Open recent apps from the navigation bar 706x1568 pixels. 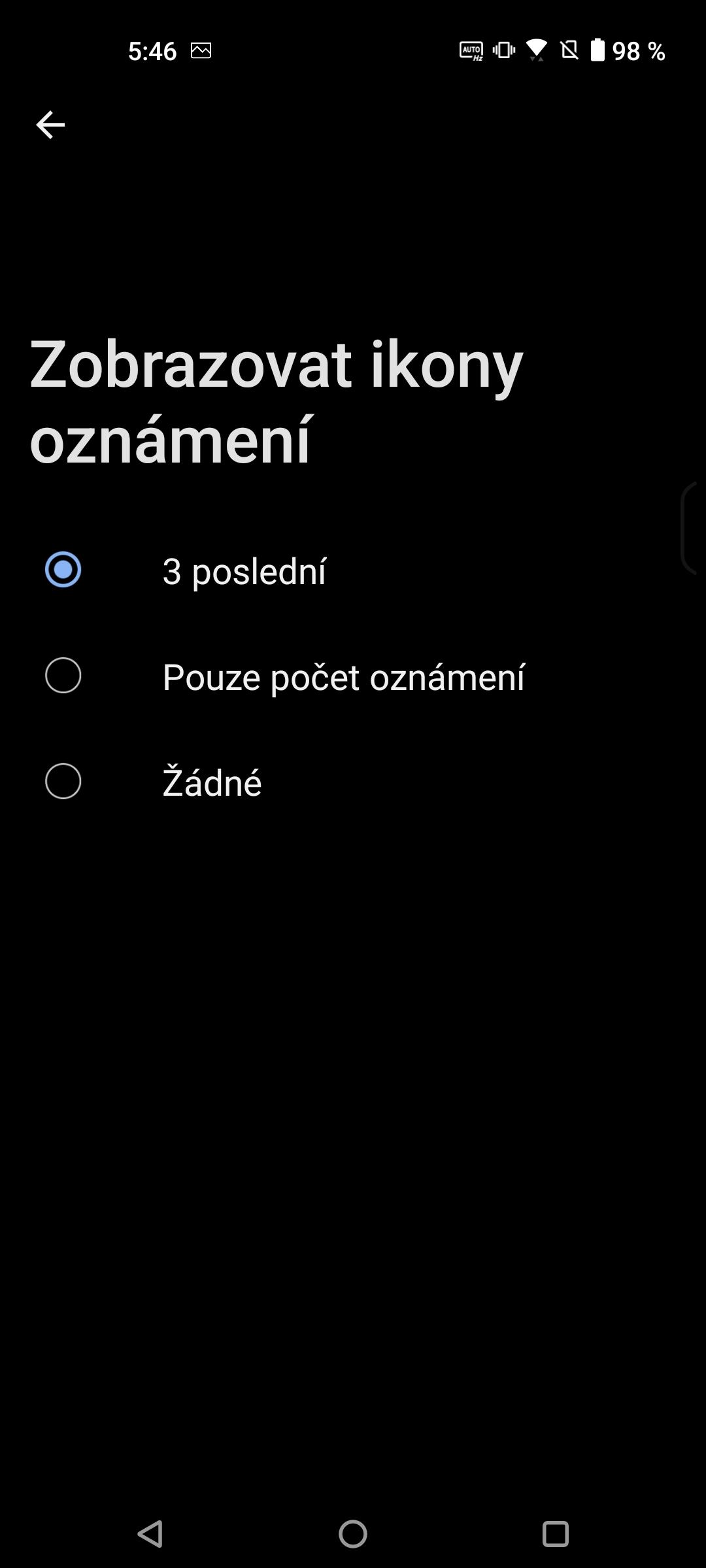[x=556, y=1533]
